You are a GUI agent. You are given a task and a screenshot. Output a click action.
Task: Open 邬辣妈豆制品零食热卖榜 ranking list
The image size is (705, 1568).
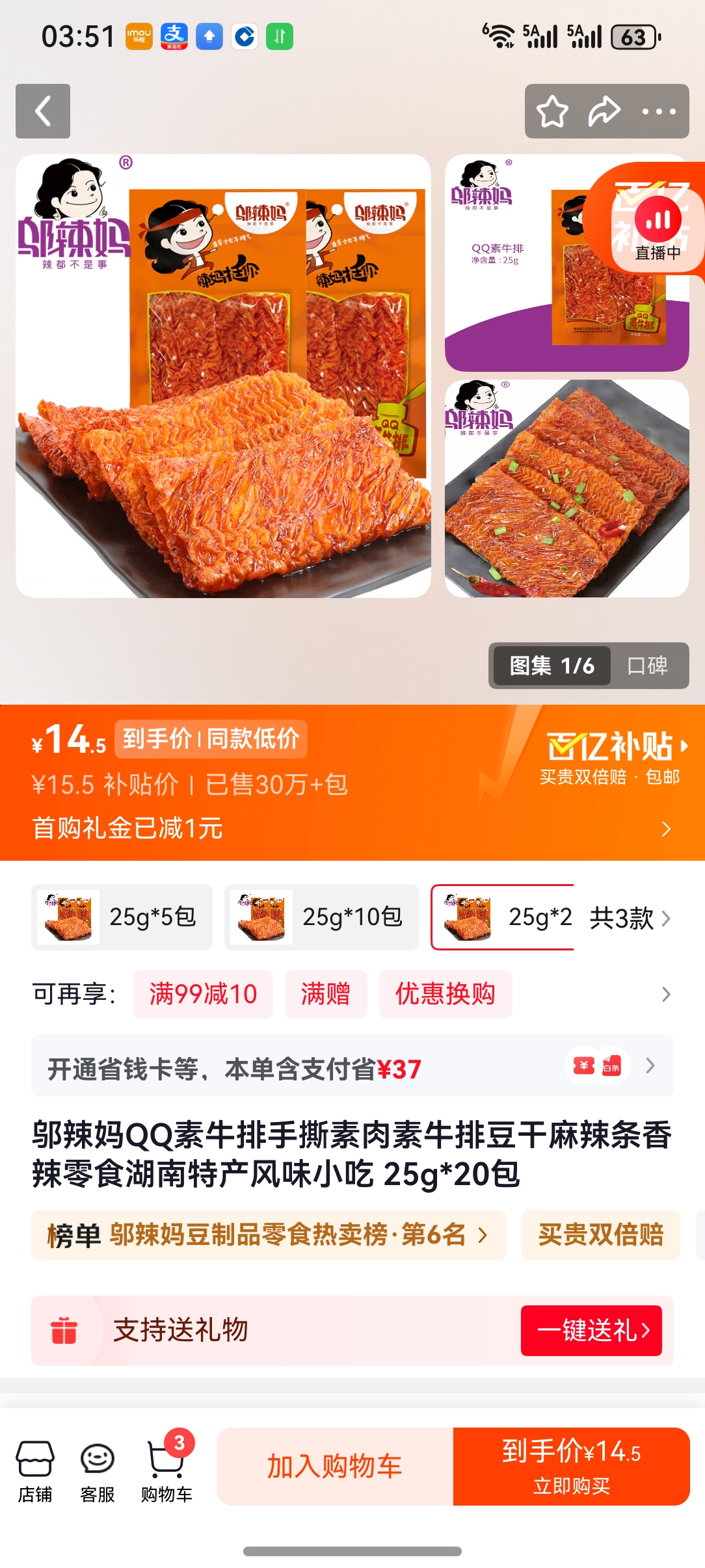(x=268, y=1235)
